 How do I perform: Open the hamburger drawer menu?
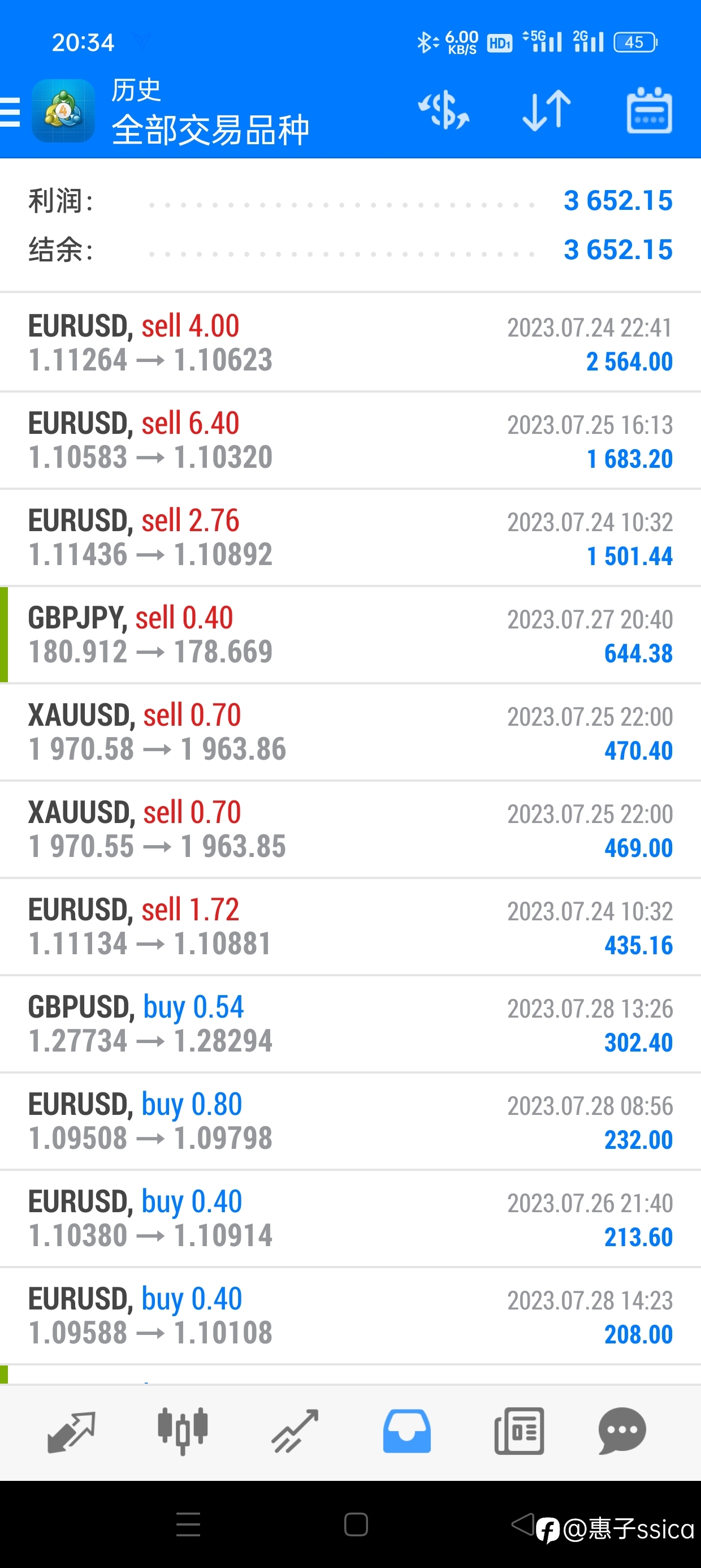(x=10, y=112)
